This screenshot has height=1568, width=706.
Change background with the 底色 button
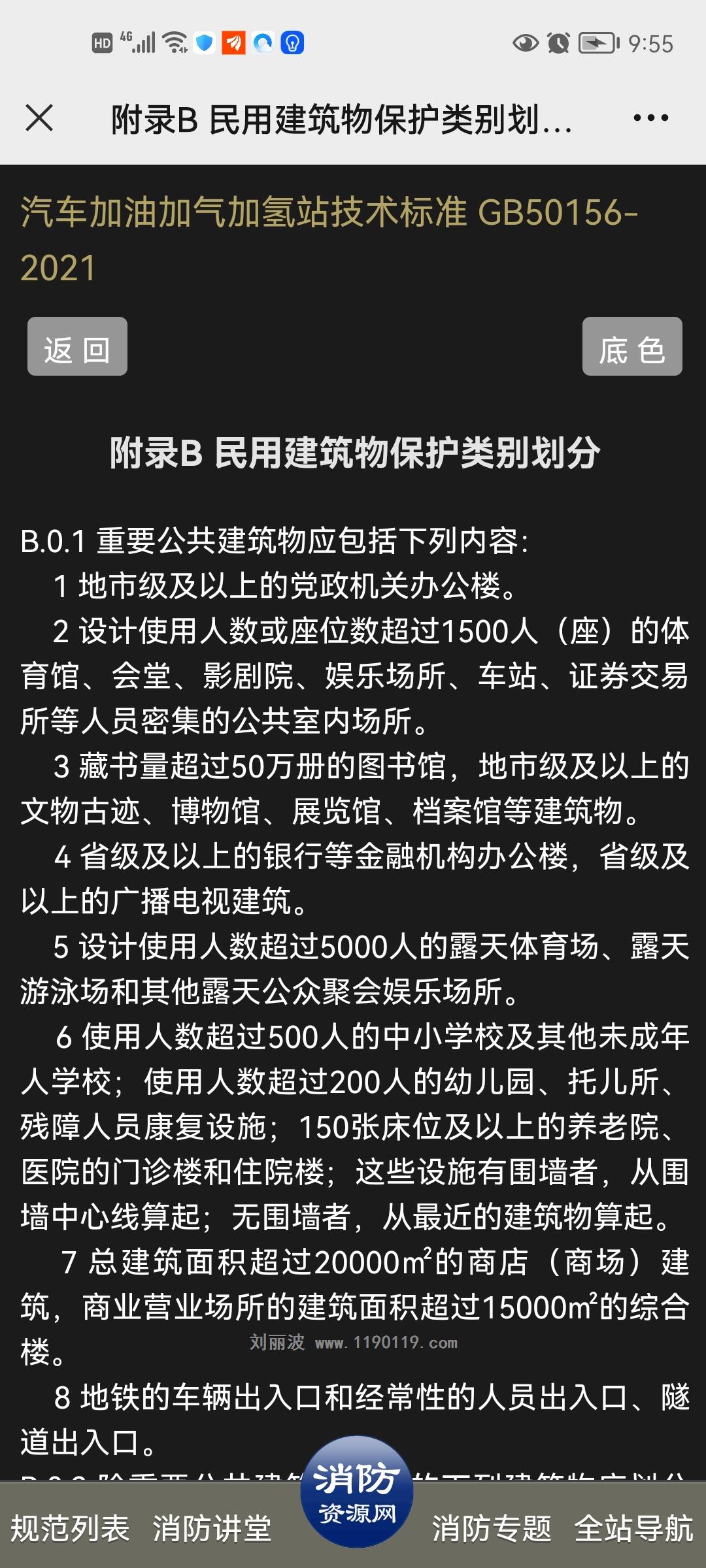(632, 346)
